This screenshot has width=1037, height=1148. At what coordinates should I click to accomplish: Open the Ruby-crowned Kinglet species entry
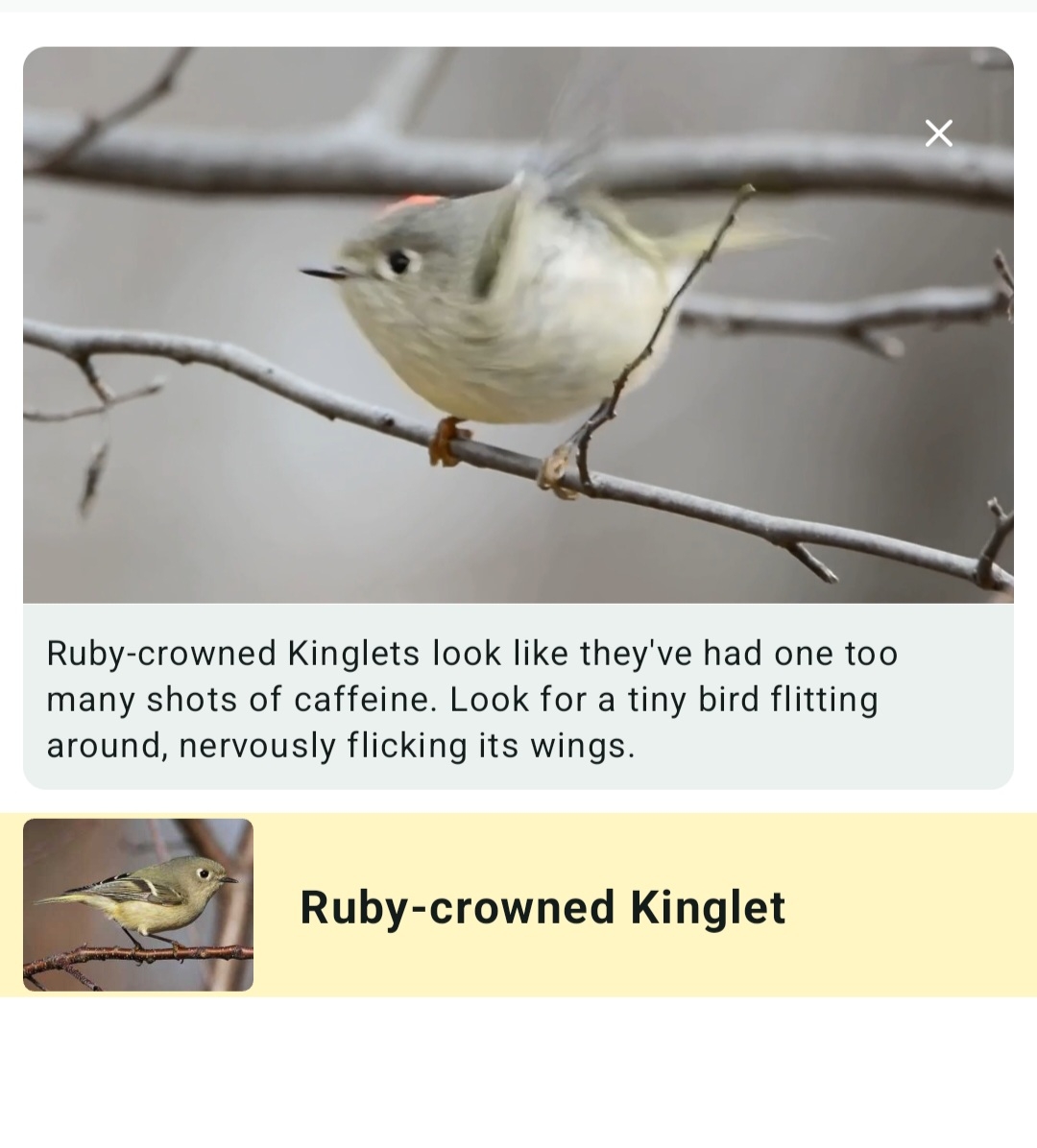coord(542,906)
